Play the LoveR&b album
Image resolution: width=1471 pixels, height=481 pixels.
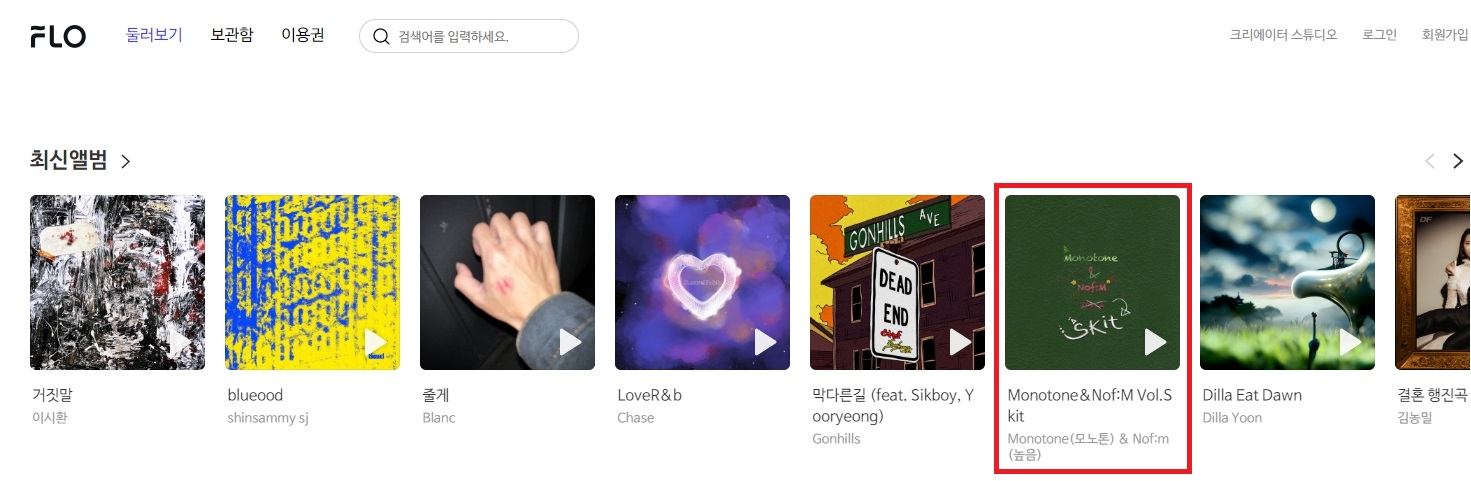(765, 342)
